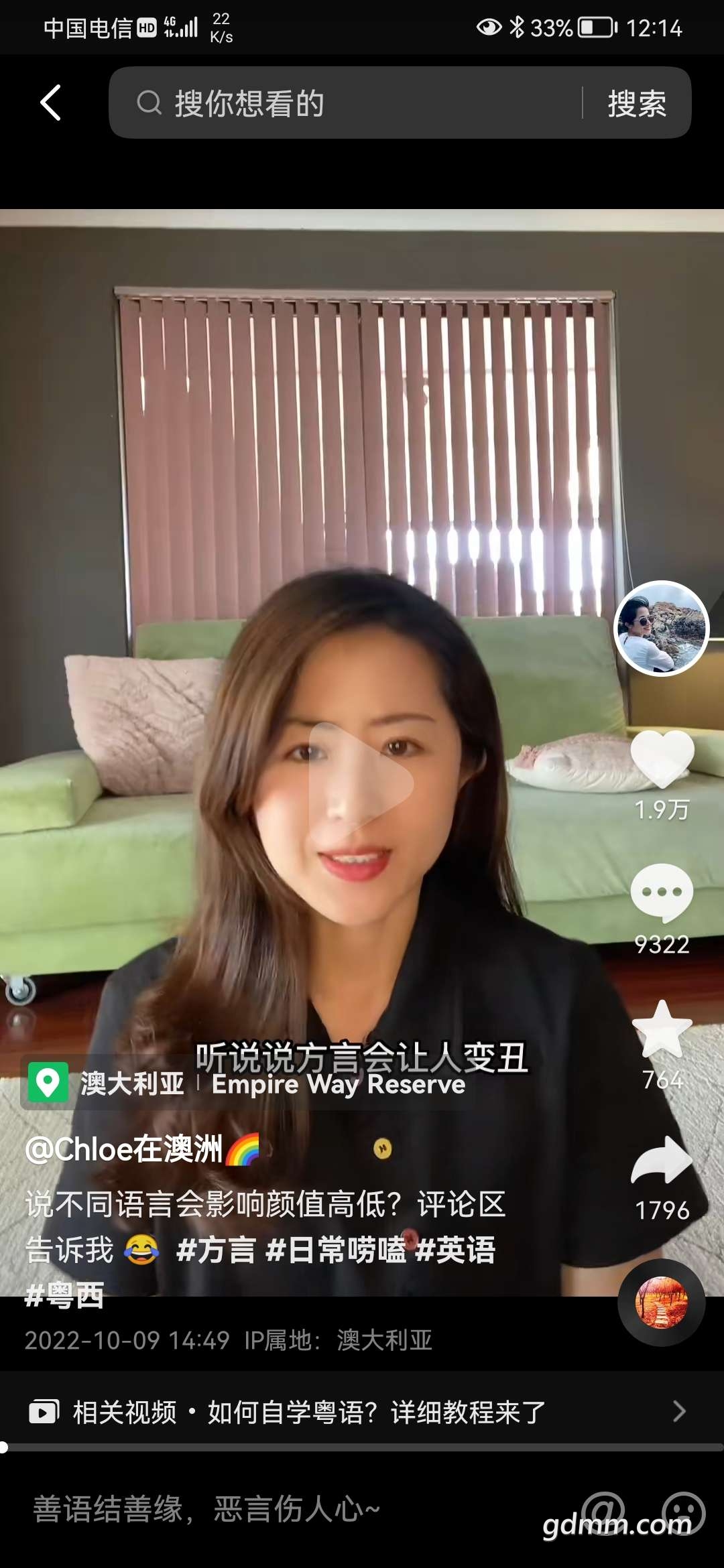Open the #粤西 hashtag
This screenshot has width=724, height=1568.
[64, 1295]
